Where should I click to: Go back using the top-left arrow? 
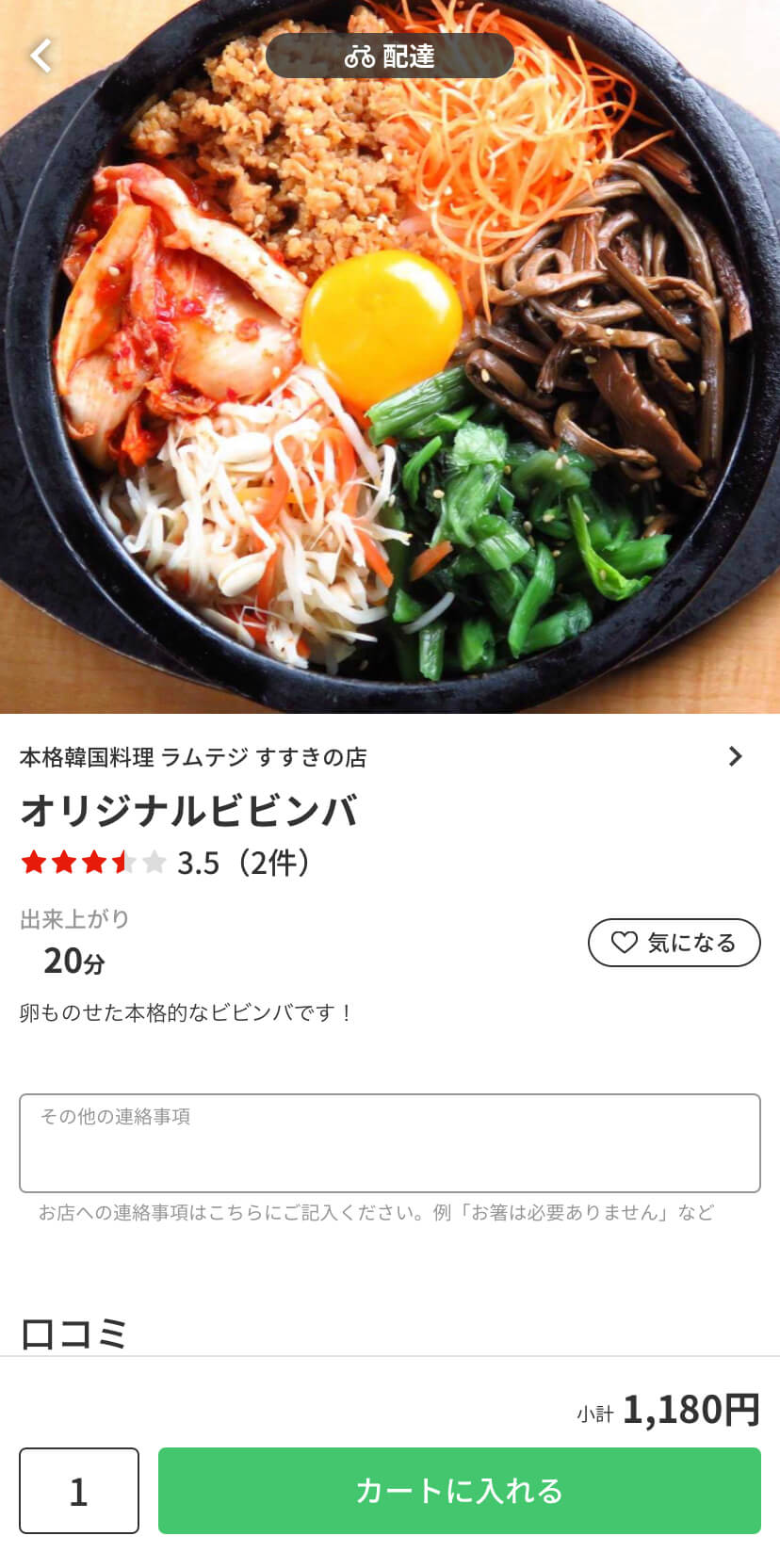point(41,56)
